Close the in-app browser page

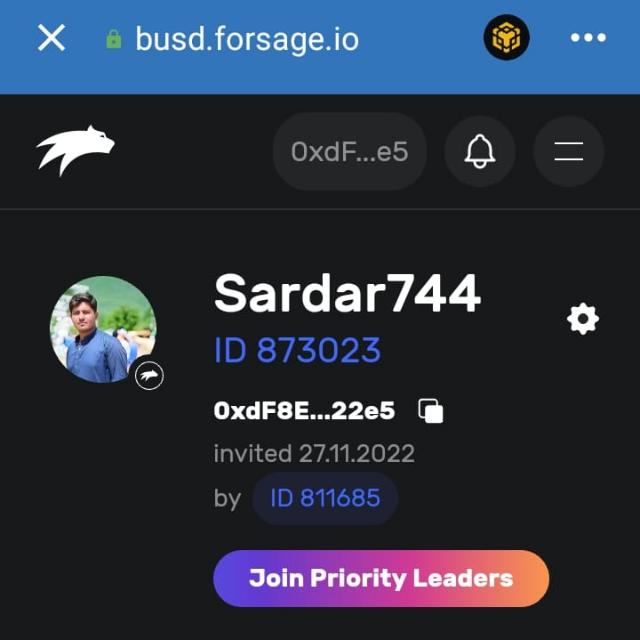(x=51, y=39)
